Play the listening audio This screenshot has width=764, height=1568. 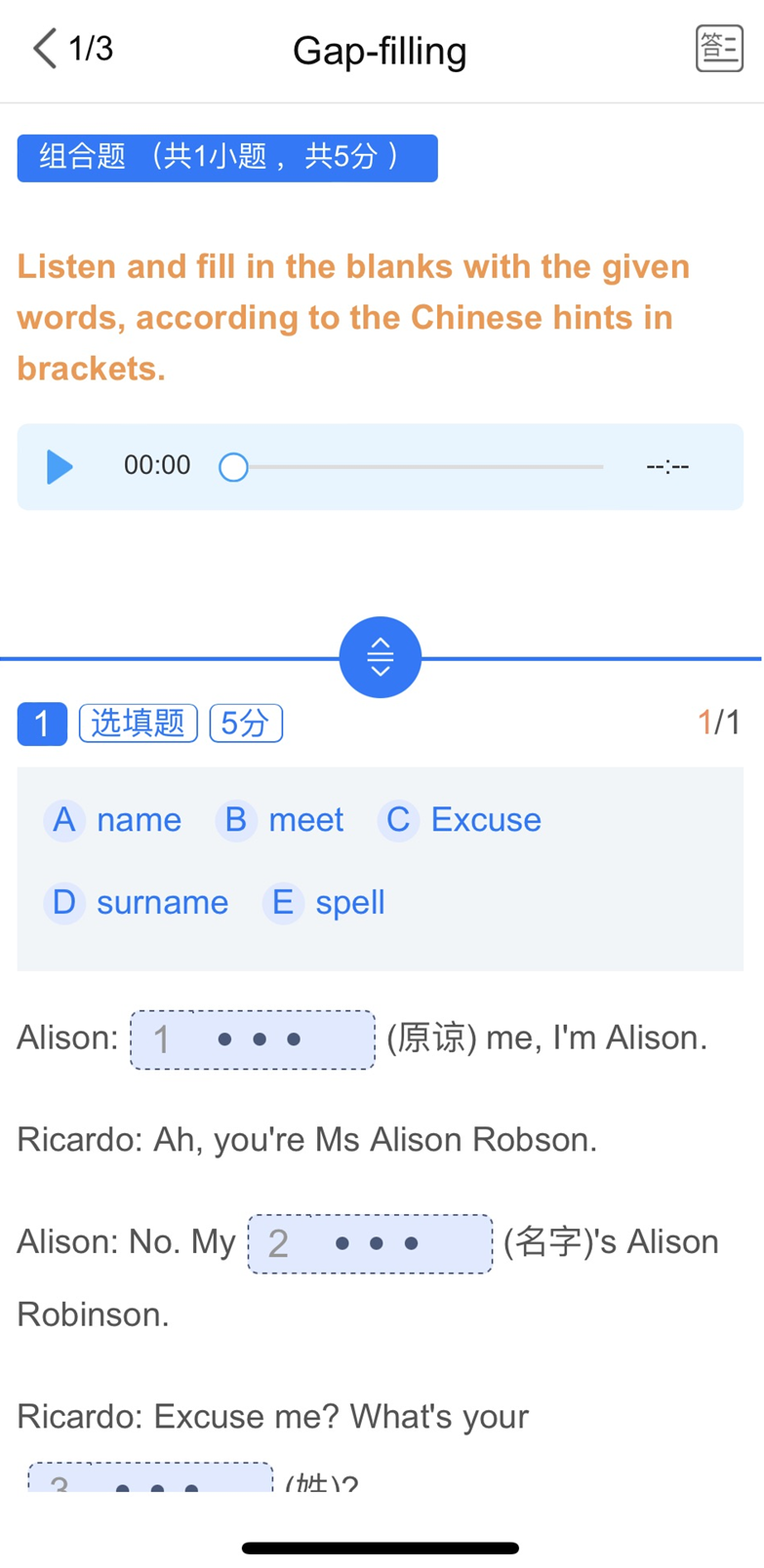pyautogui.click(x=60, y=467)
